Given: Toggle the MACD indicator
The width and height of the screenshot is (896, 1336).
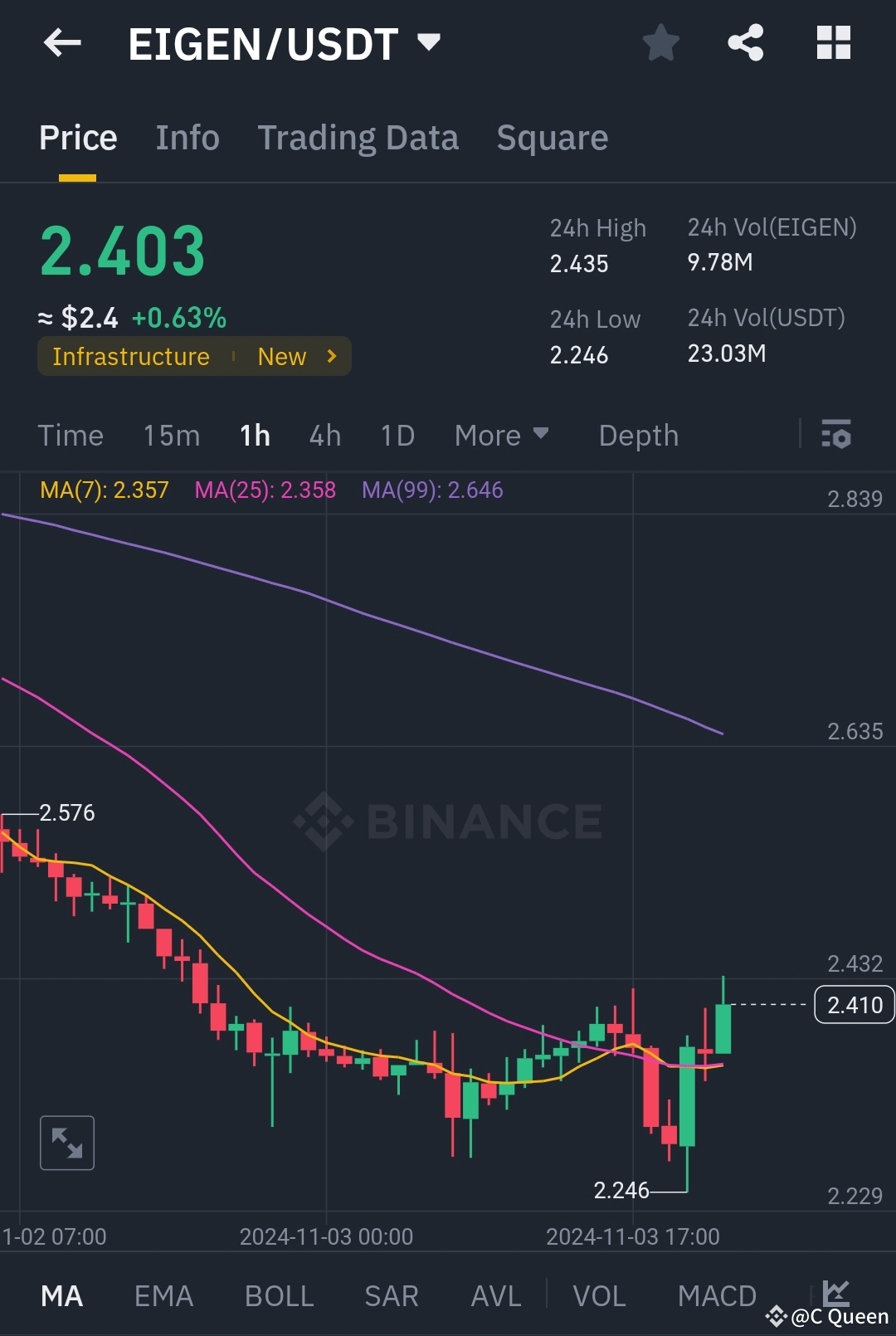Looking at the screenshot, I should (x=717, y=1295).
